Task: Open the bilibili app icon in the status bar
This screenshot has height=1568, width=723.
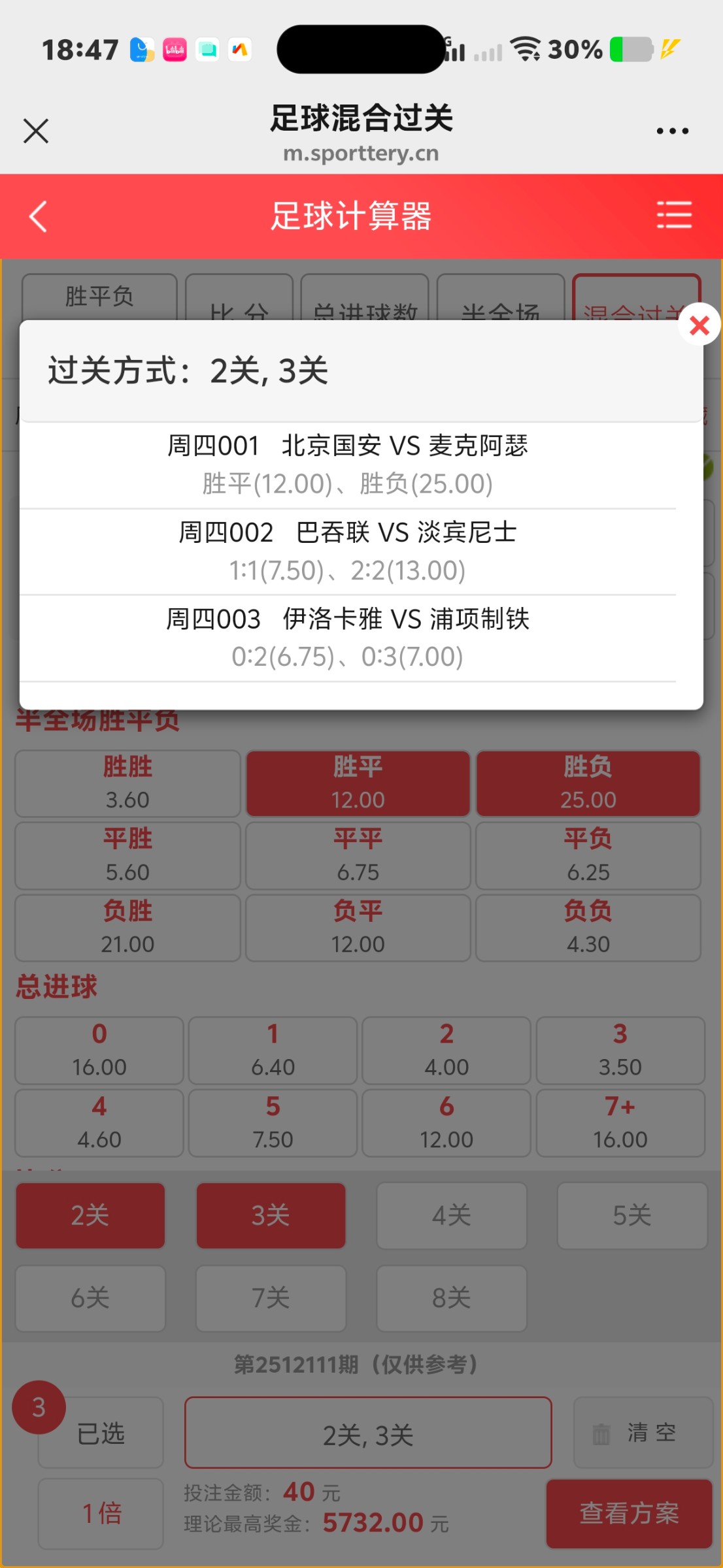Action: (x=173, y=48)
